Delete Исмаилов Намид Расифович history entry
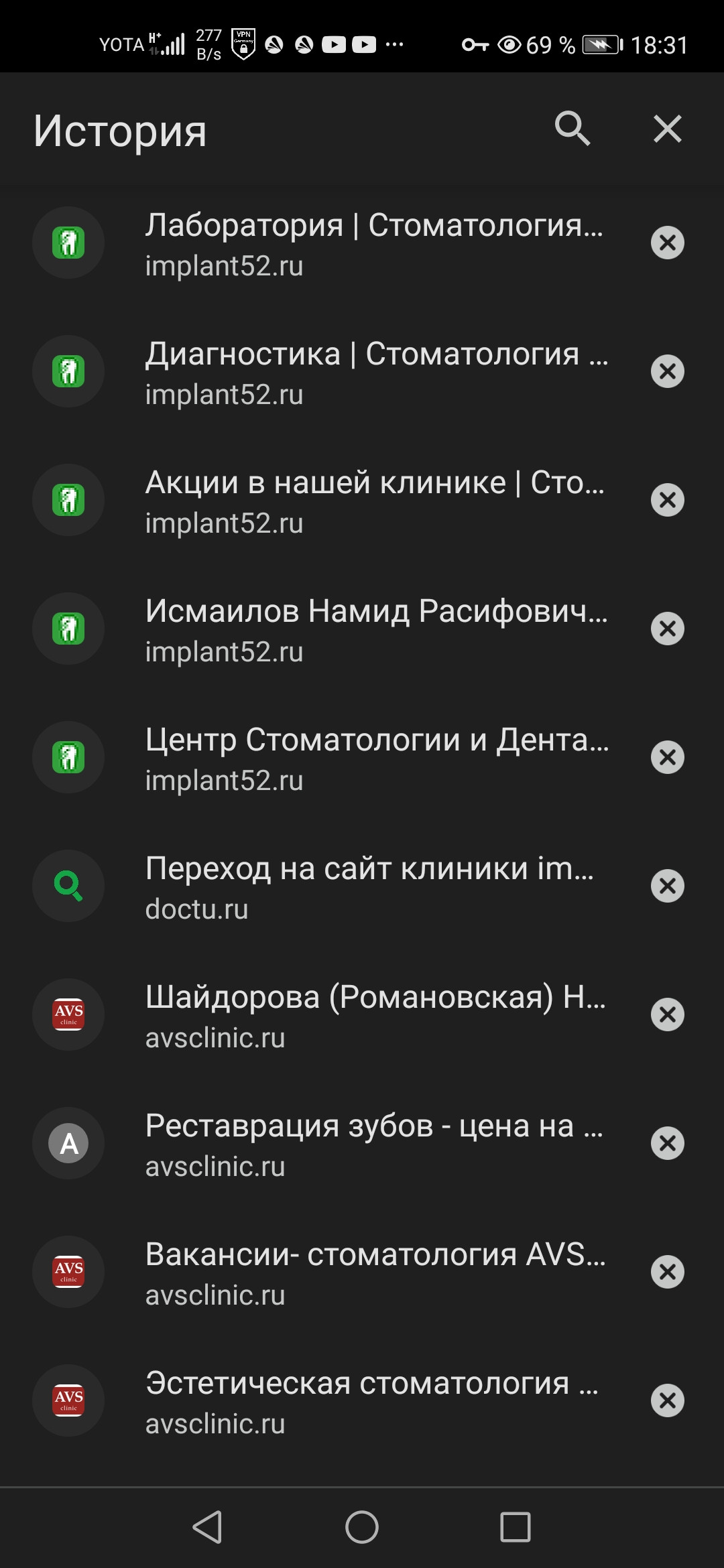 [x=667, y=629]
